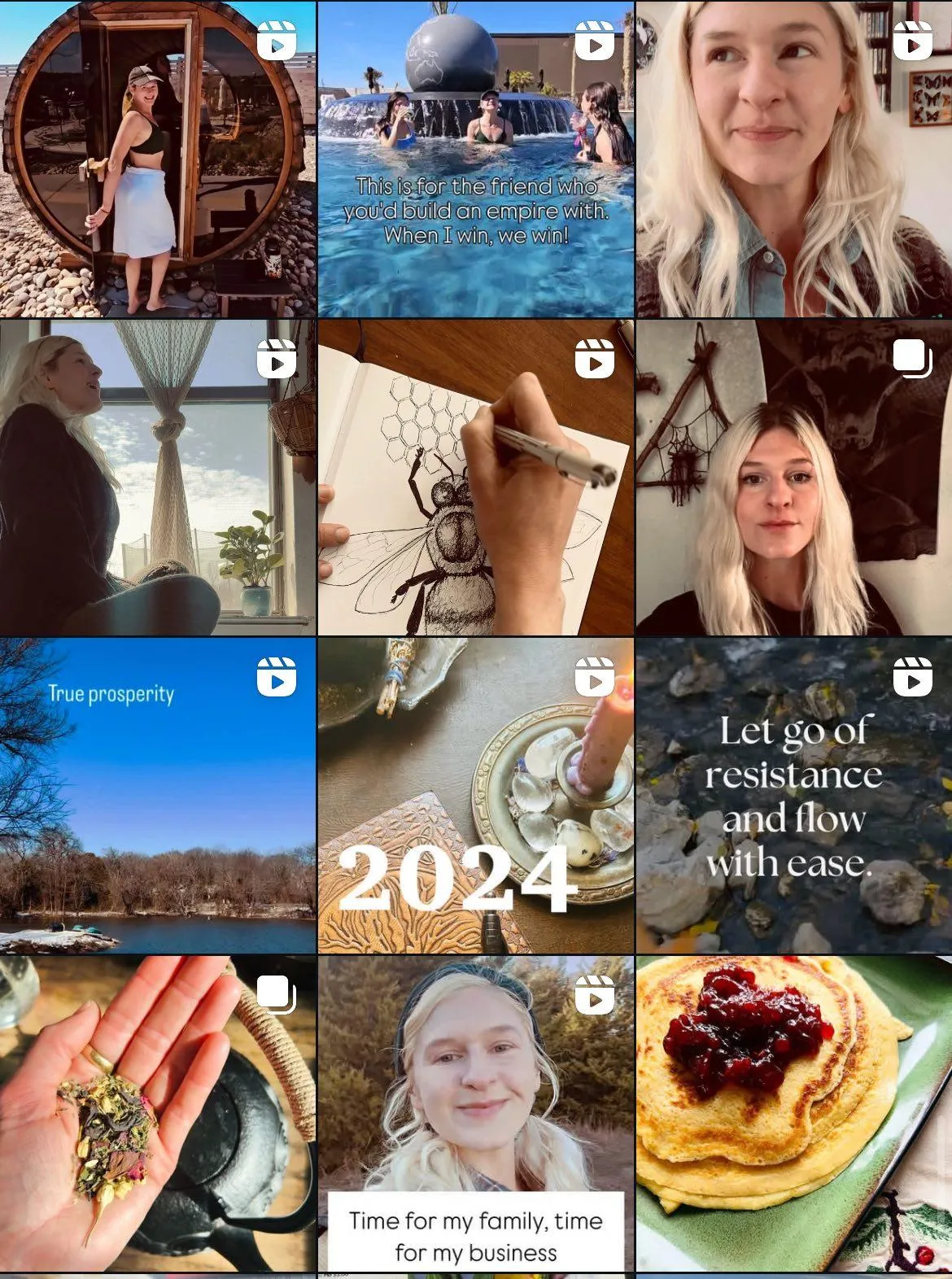Viewport: 952px width, 1279px height.
Task: Open the reel of woman by curtained window
Action: click(x=158, y=477)
